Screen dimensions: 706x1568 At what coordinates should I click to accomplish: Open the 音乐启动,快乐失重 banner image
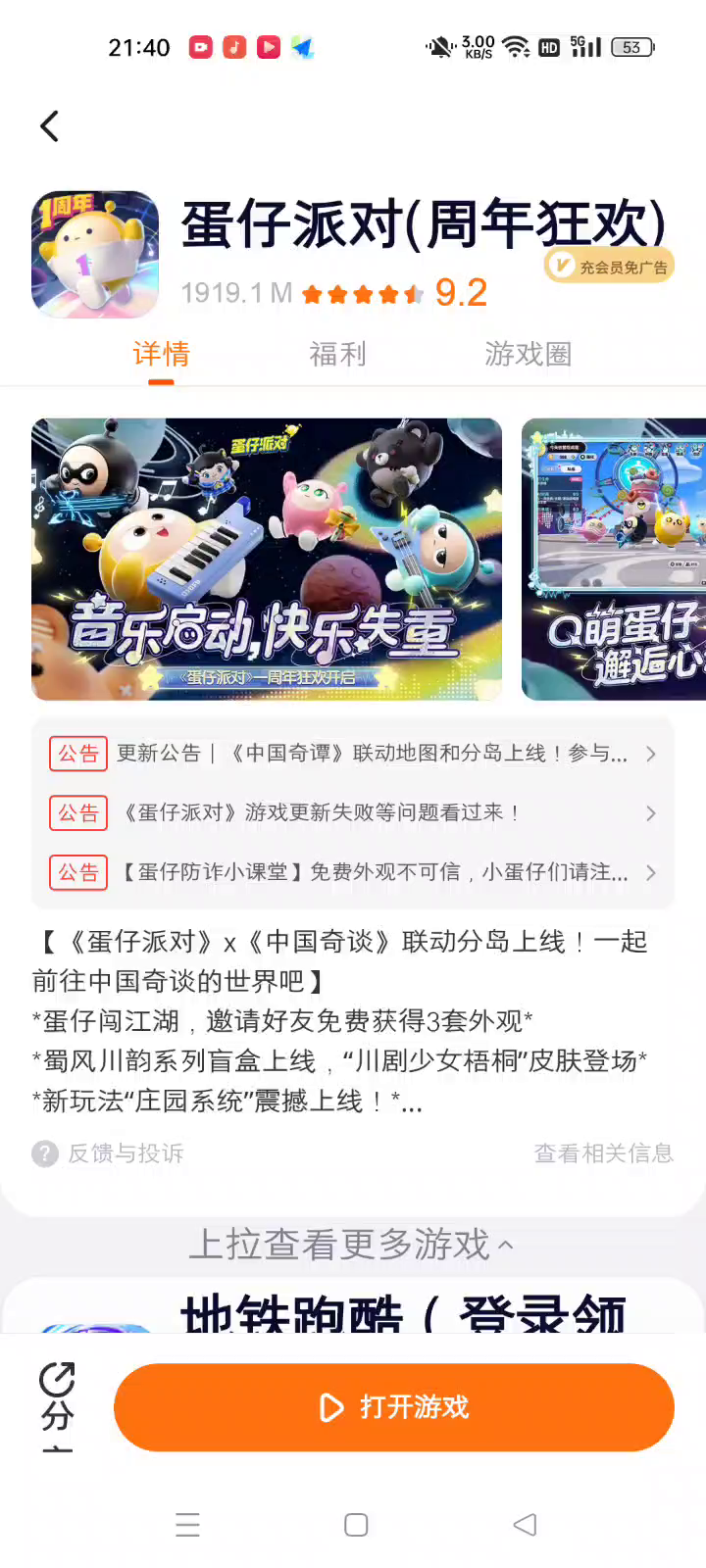coord(267,559)
